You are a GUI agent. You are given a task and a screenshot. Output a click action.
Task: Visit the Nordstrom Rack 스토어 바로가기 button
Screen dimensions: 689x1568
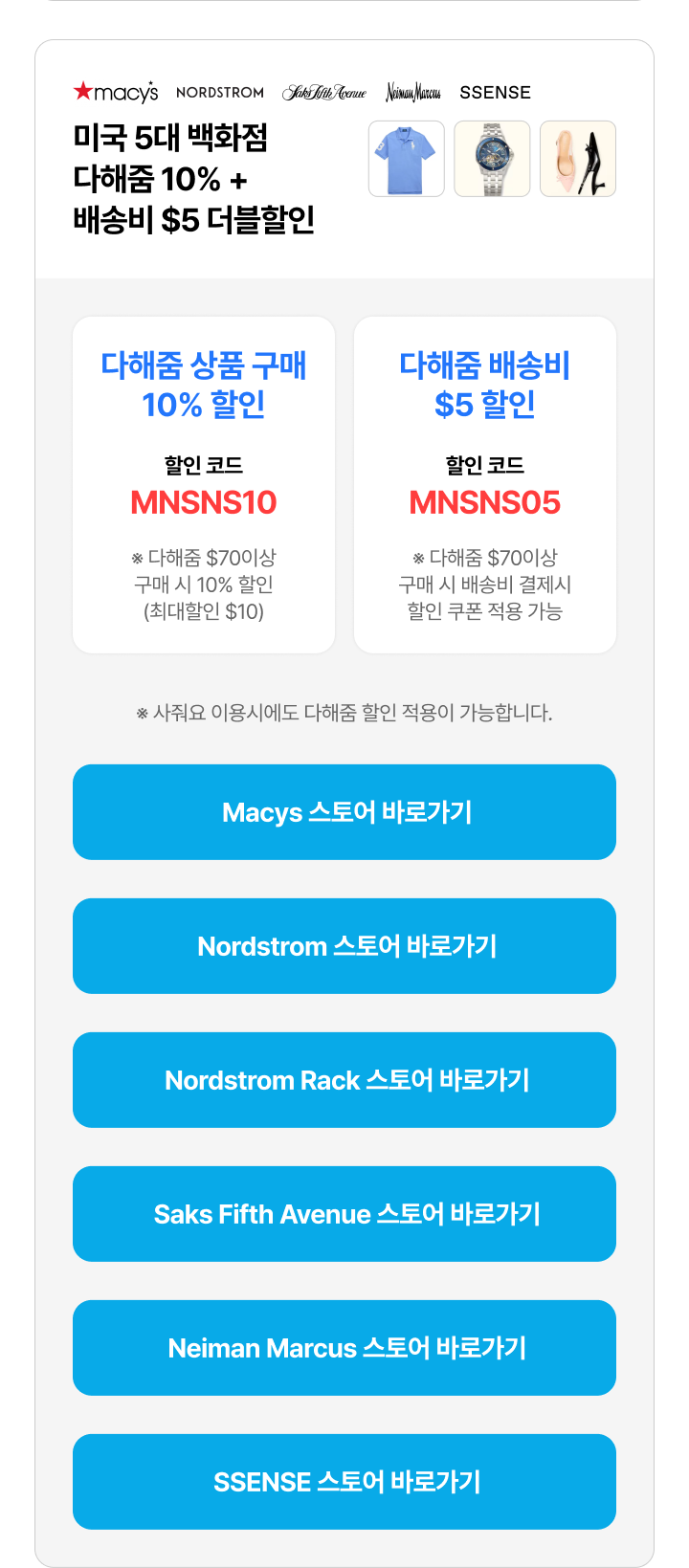click(x=344, y=1080)
